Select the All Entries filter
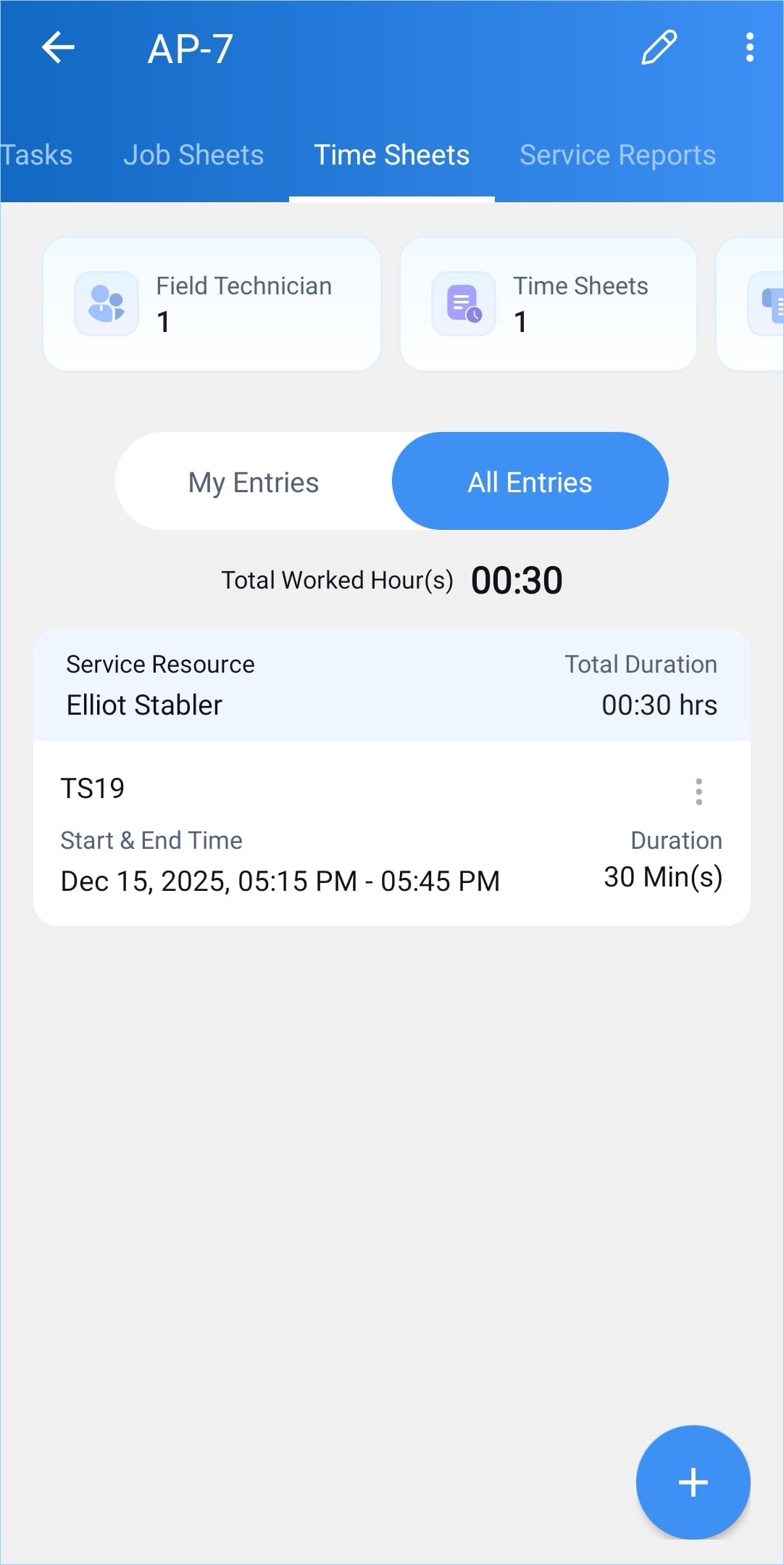Image resolution: width=784 pixels, height=1565 pixels. coord(530,482)
